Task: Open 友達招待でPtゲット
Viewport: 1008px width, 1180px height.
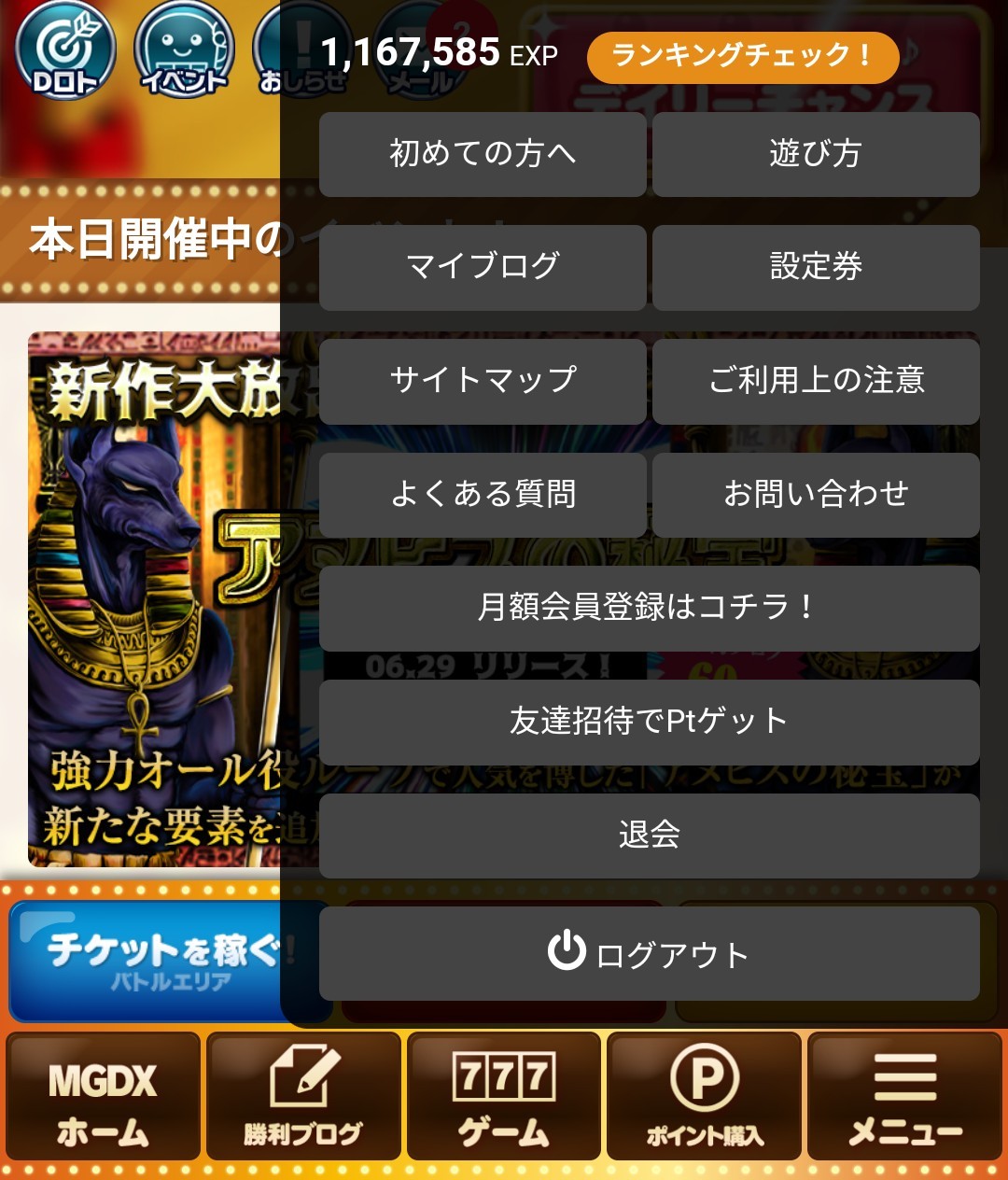Action: [649, 722]
